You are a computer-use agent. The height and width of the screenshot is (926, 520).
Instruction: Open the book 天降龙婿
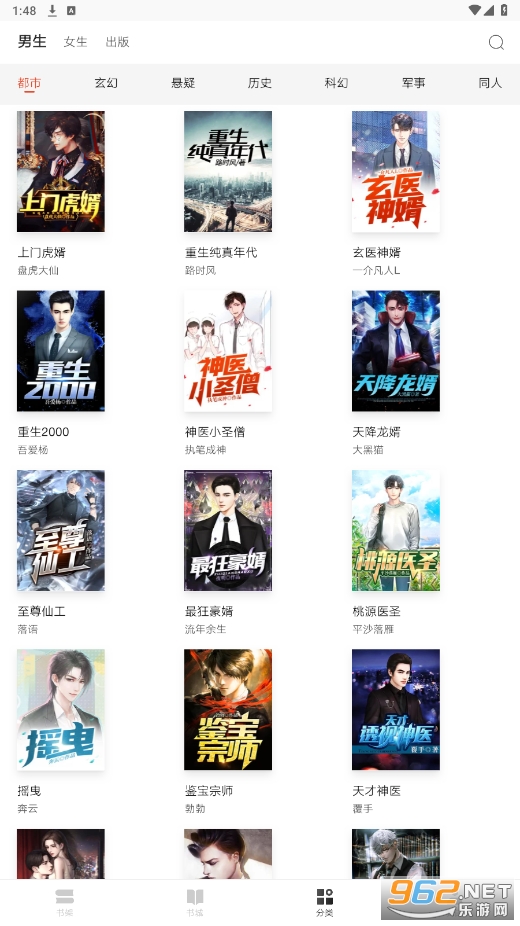coord(395,351)
